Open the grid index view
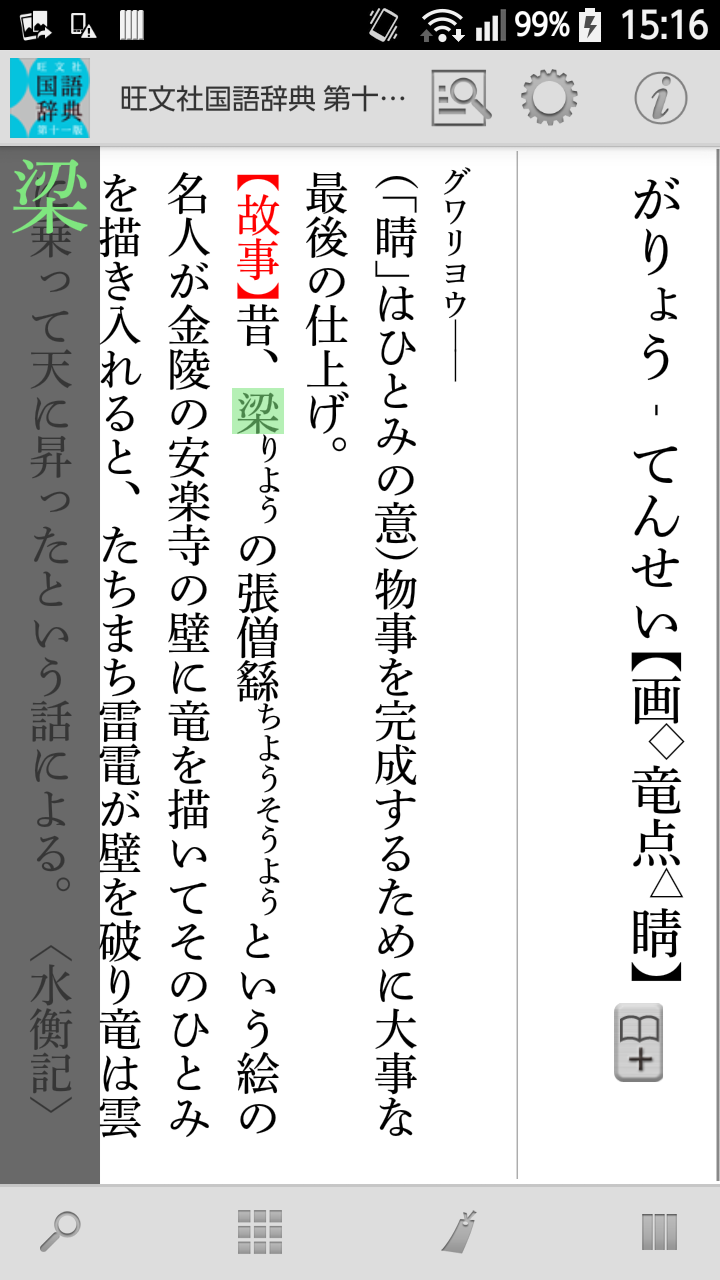Image resolution: width=720 pixels, height=1280 pixels. point(260,1232)
